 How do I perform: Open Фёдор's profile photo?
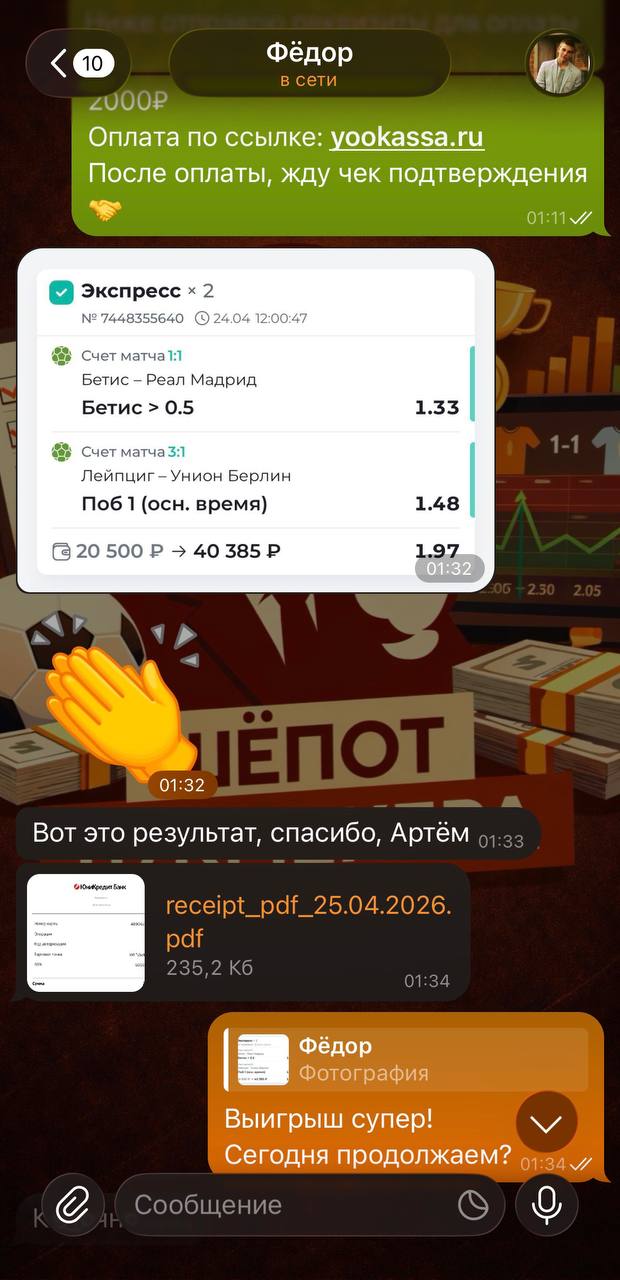559,64
